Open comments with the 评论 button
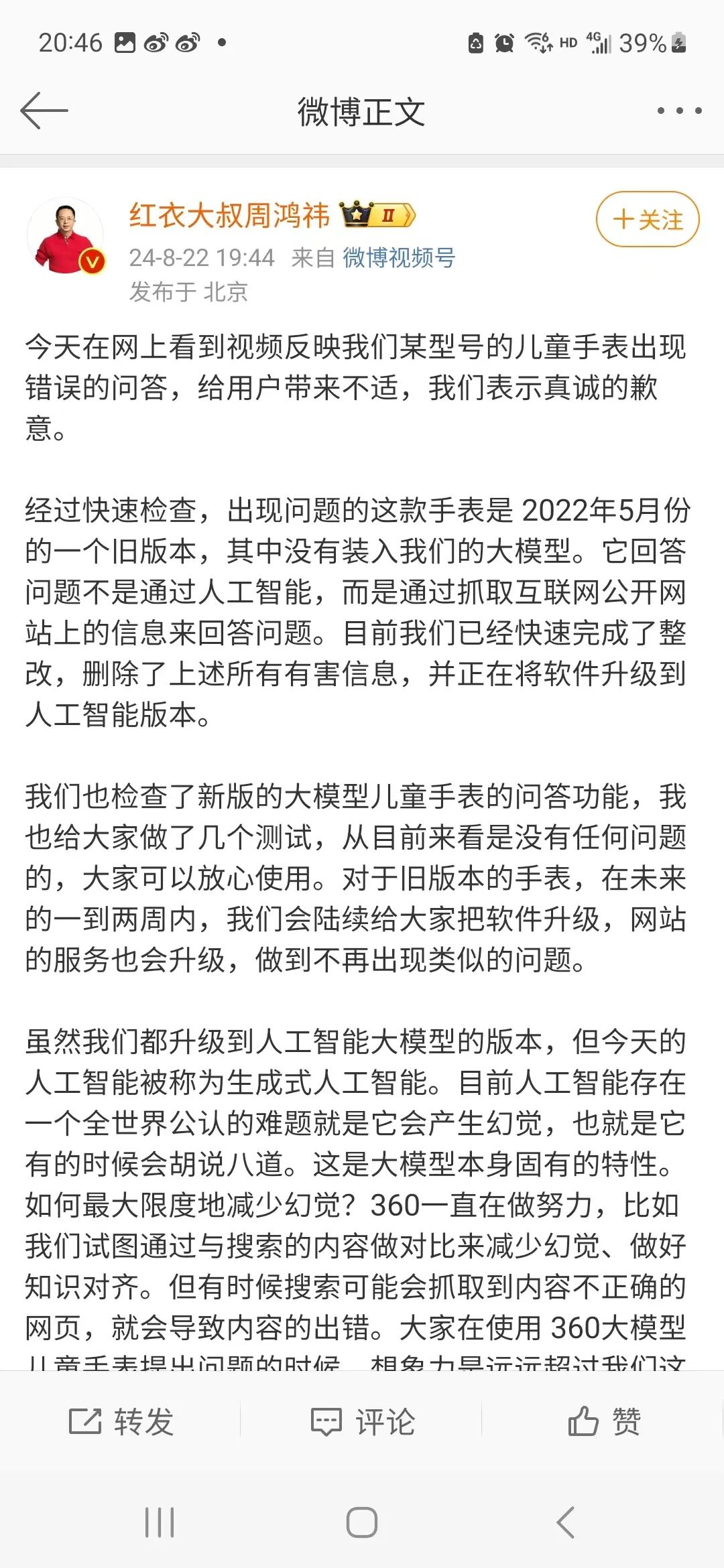Viewport: 724px width, 1568px height. pos(363,1422)
